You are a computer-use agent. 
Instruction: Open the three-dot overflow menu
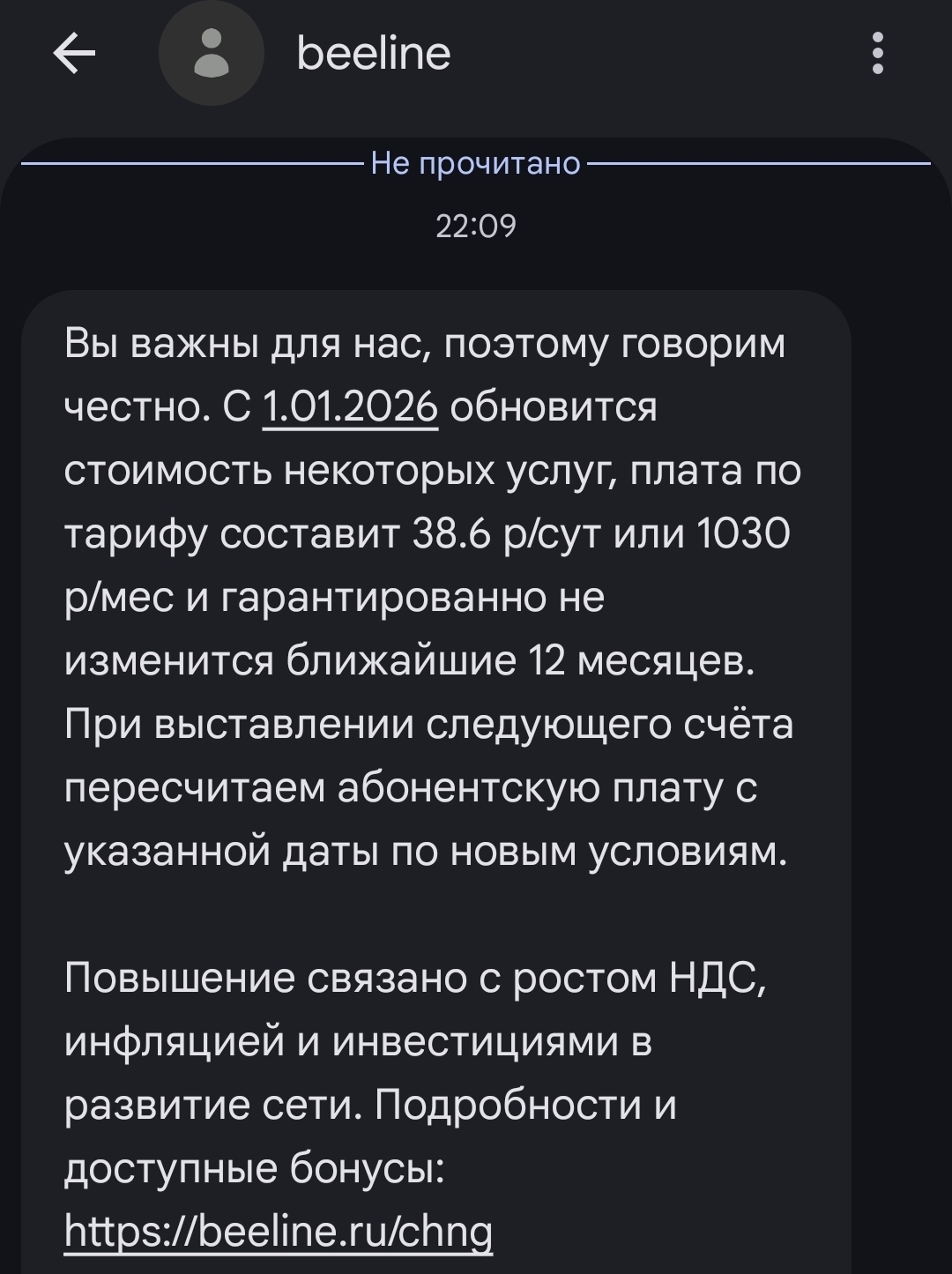pos(877,55)
